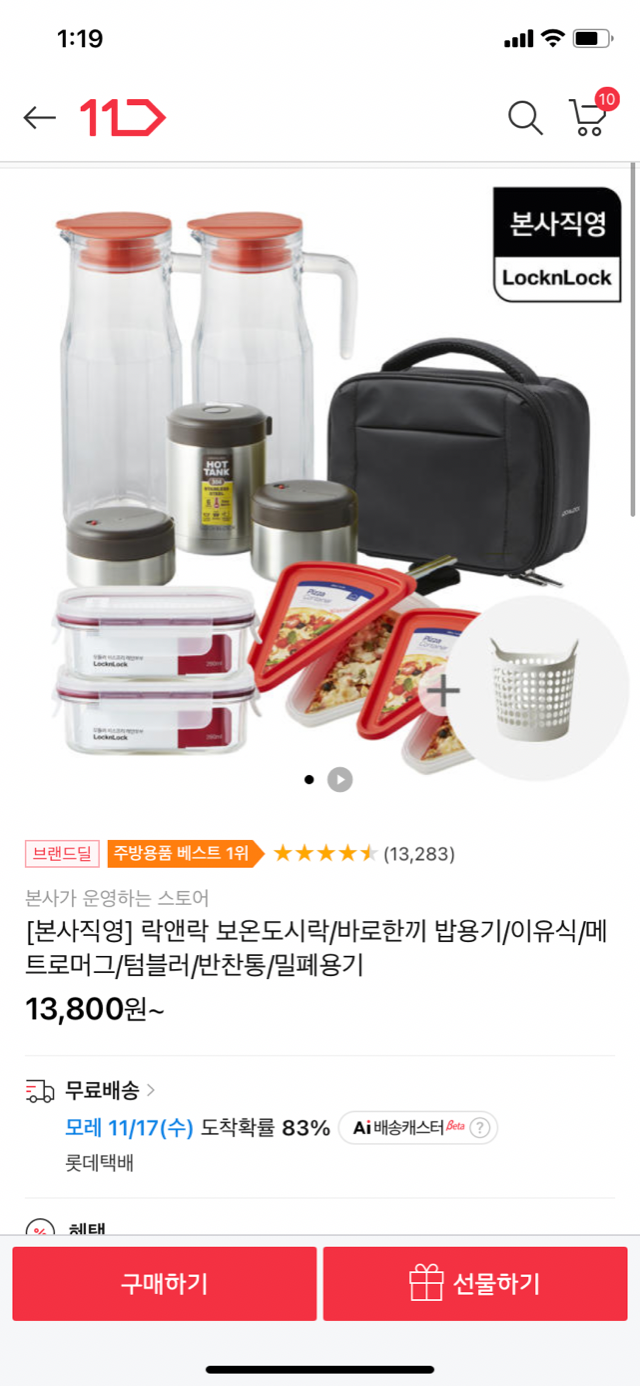The height and width of the screenshot is (1386, 640).
Task: Open the 브랜드딜 badge
Action: coord(62,854)
